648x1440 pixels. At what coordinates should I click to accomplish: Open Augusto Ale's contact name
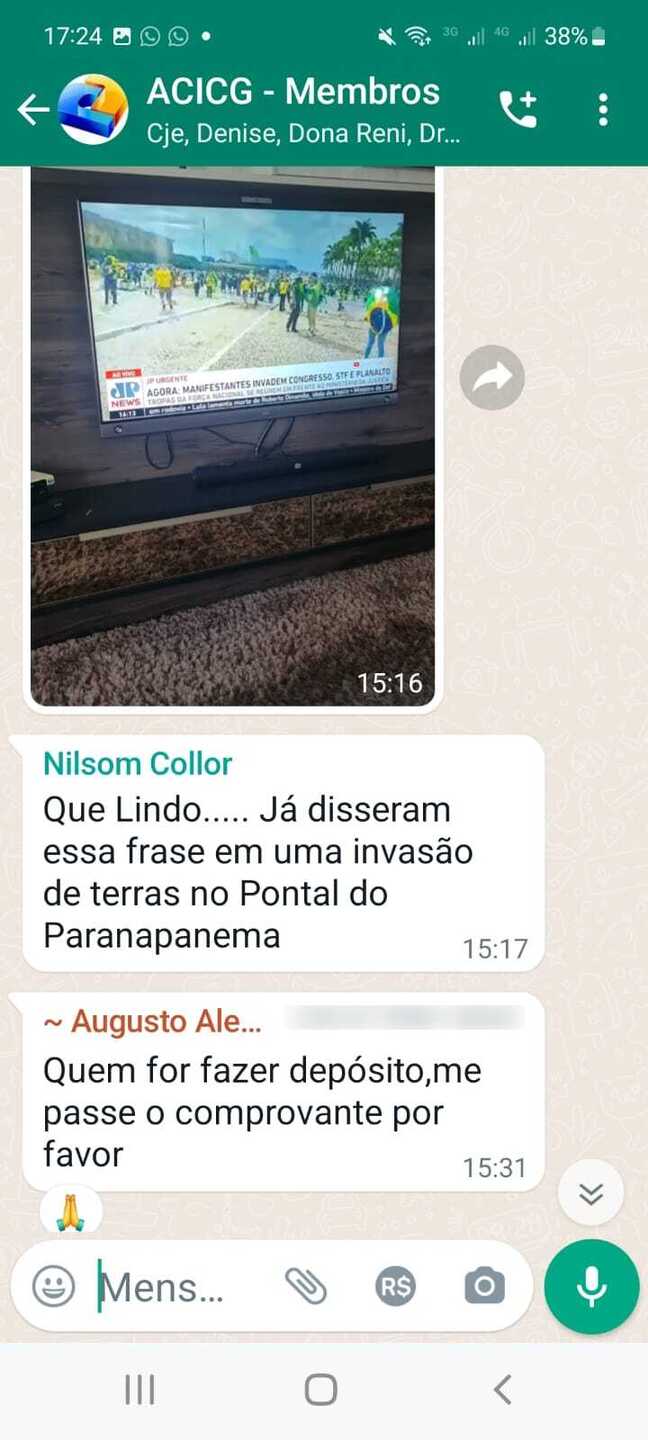(153, 1022)
